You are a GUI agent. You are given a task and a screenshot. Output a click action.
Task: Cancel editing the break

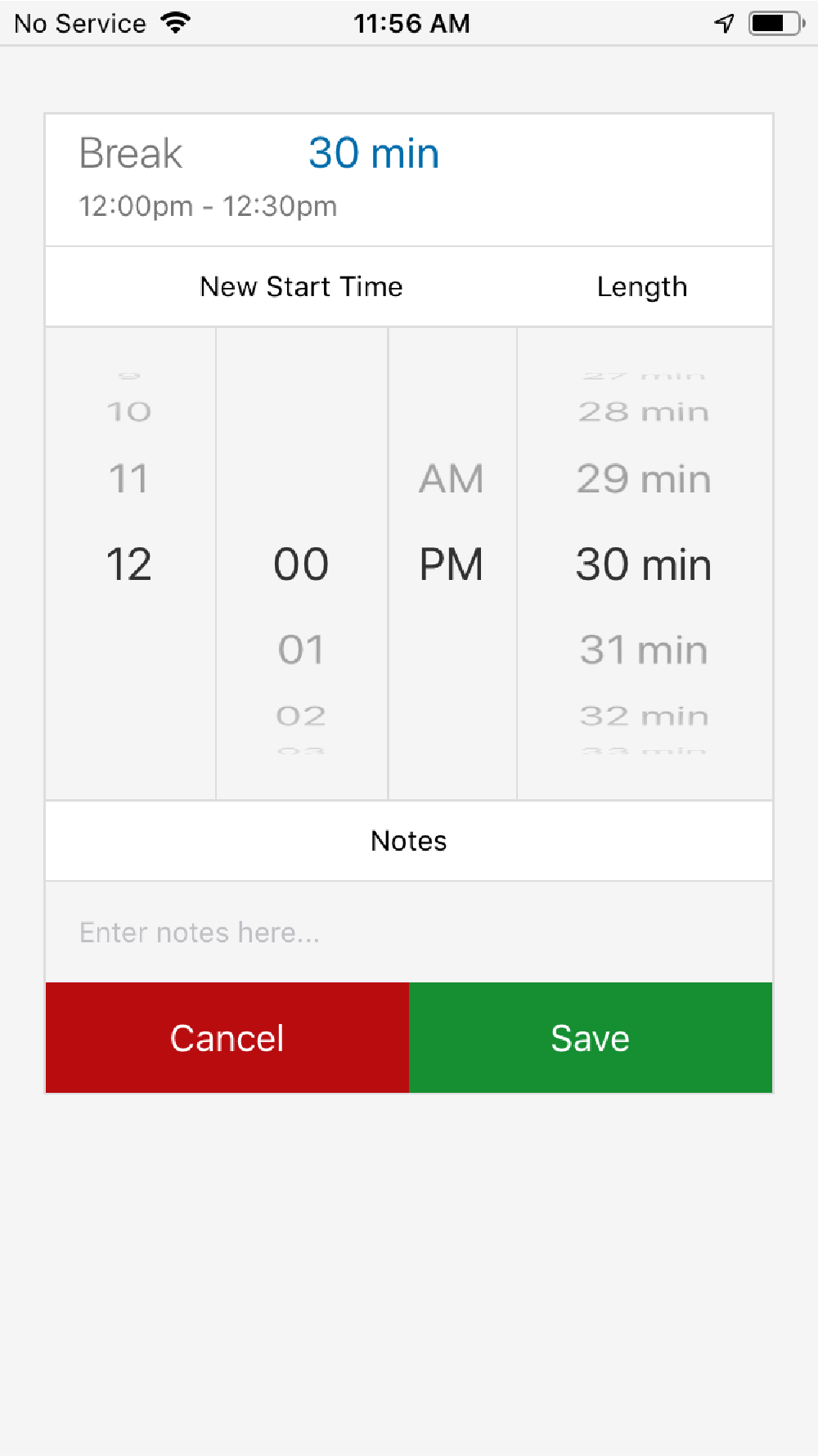[227, 1038]
